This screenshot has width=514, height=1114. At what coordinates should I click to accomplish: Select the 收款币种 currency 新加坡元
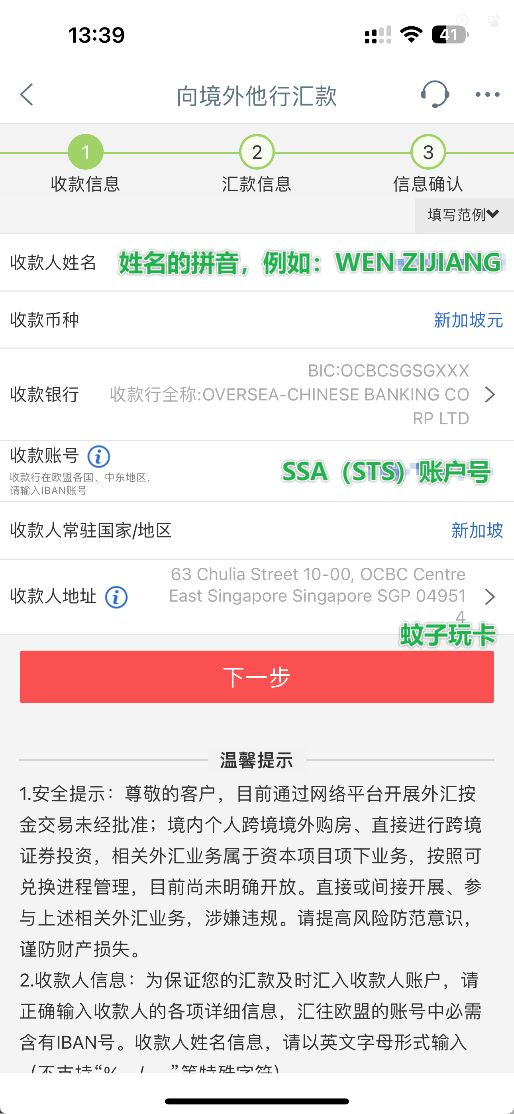pyautogui.click(x=469, y=320)
